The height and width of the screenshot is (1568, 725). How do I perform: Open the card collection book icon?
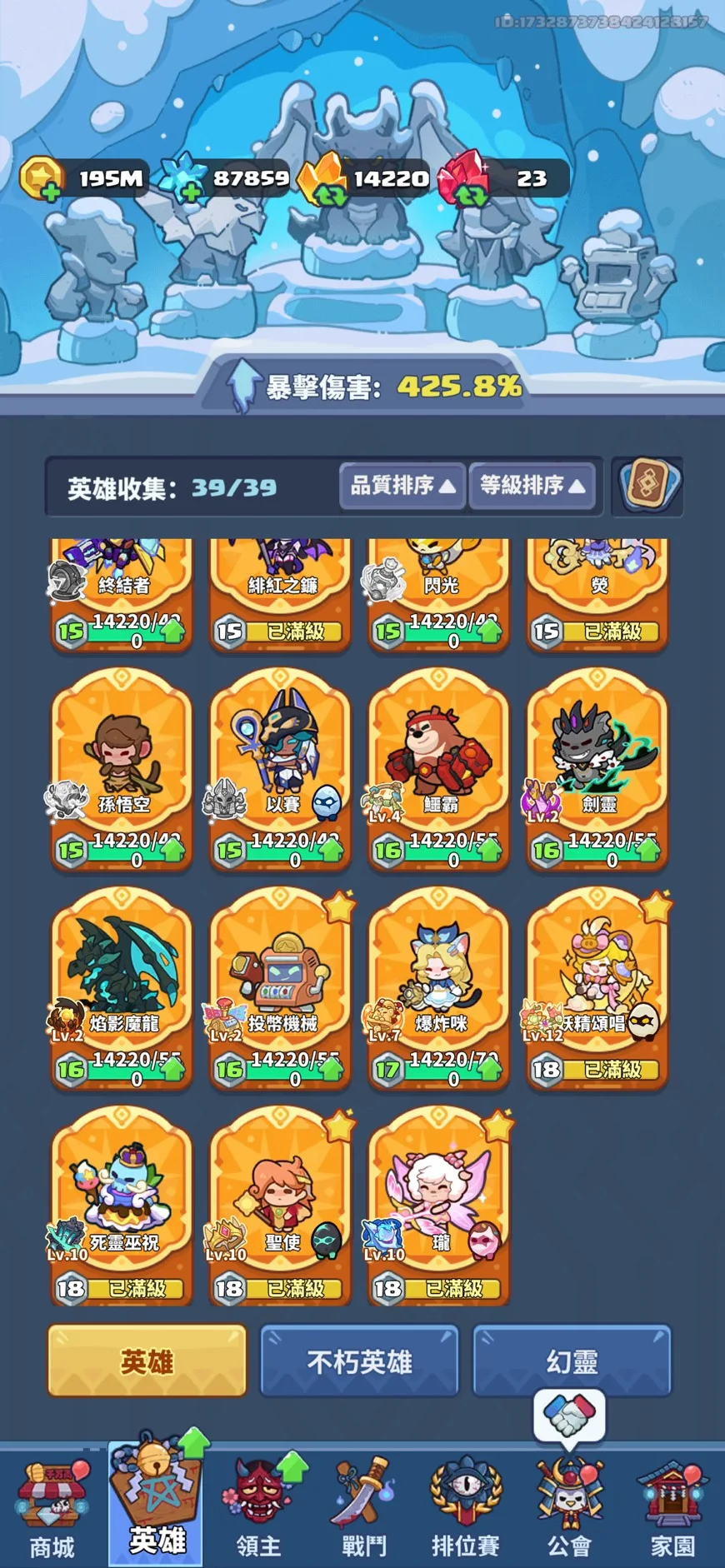[x=648, y=485]
